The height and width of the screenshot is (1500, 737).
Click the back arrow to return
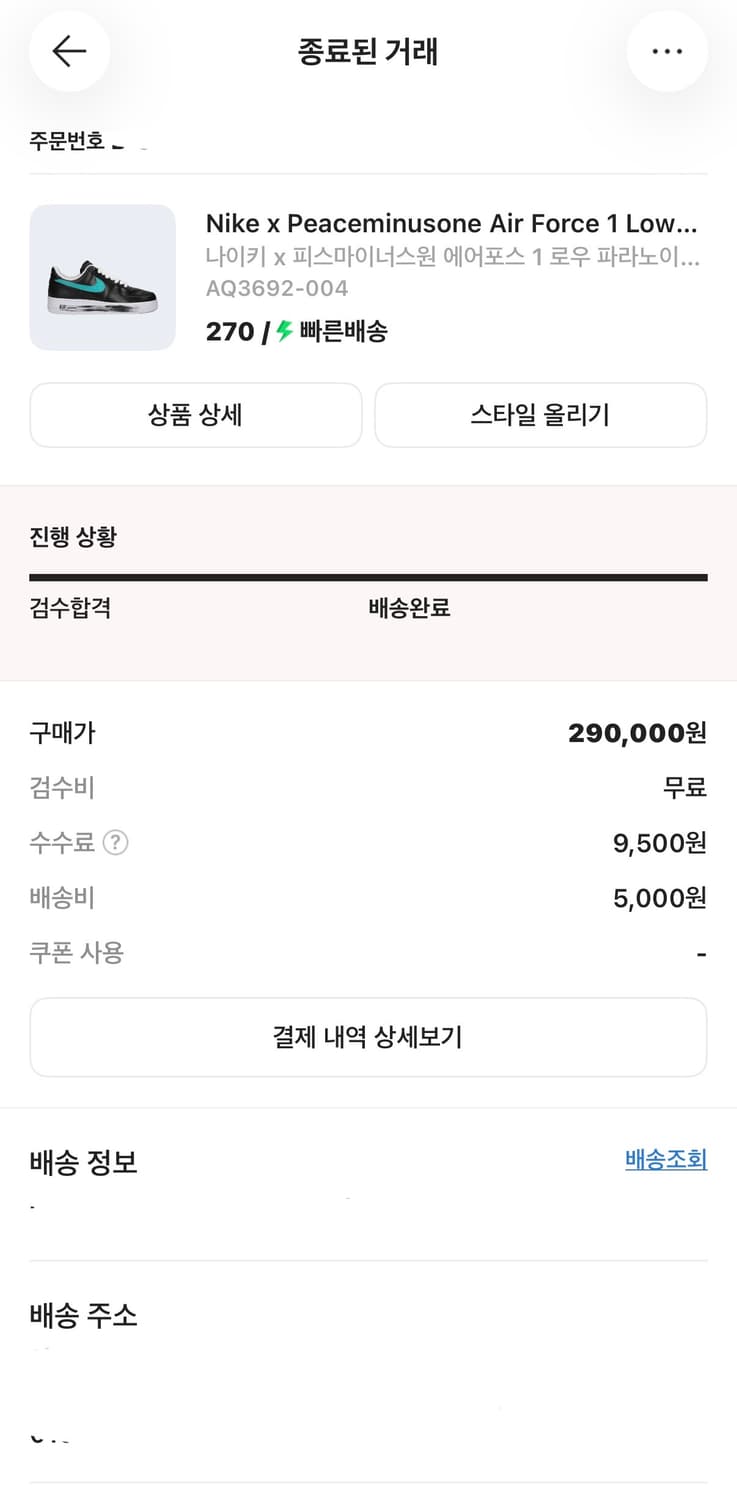69,51
